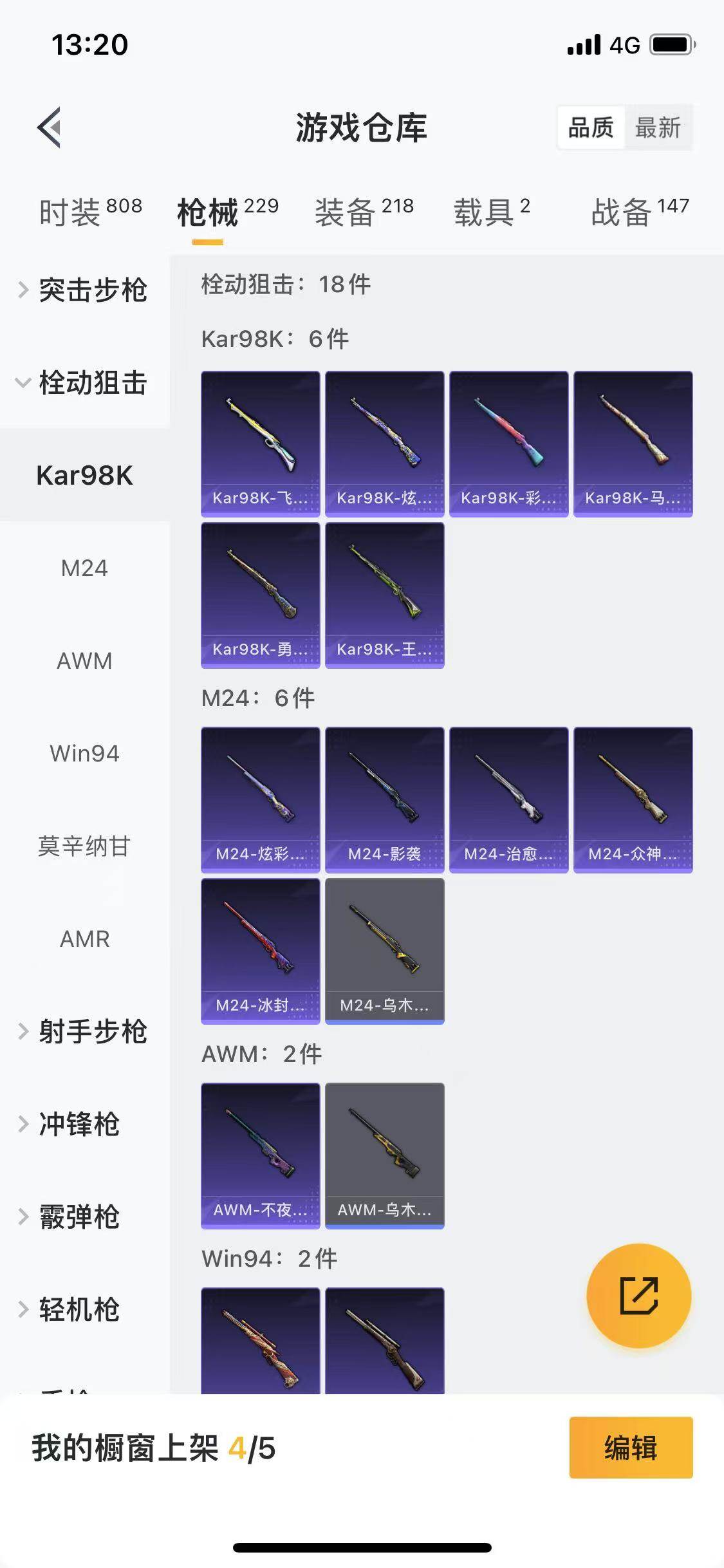Sort inventory by 最新
This screenshot has width=724, height=1568.
657,127
